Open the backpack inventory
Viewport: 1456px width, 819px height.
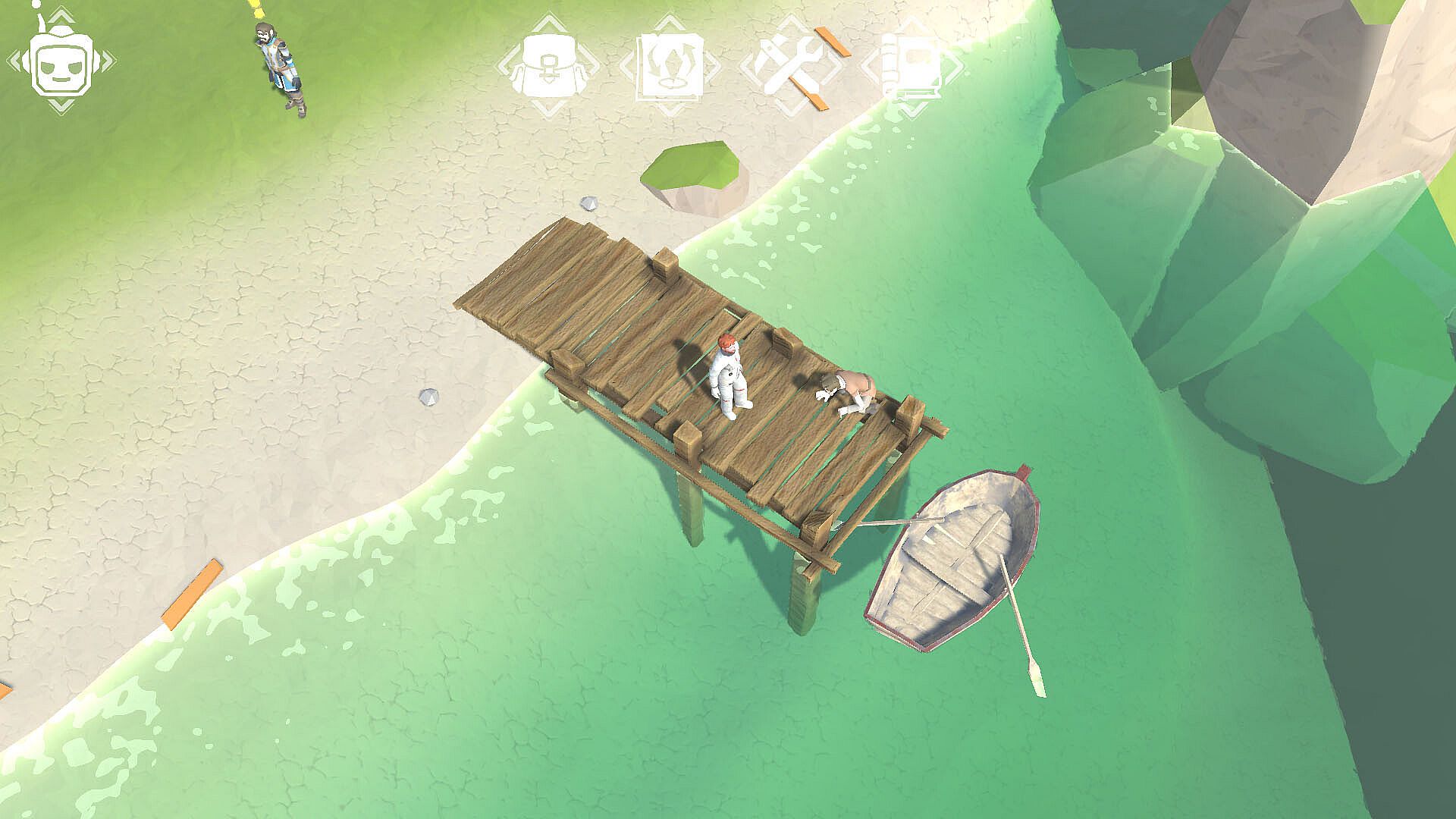[548, 65]
